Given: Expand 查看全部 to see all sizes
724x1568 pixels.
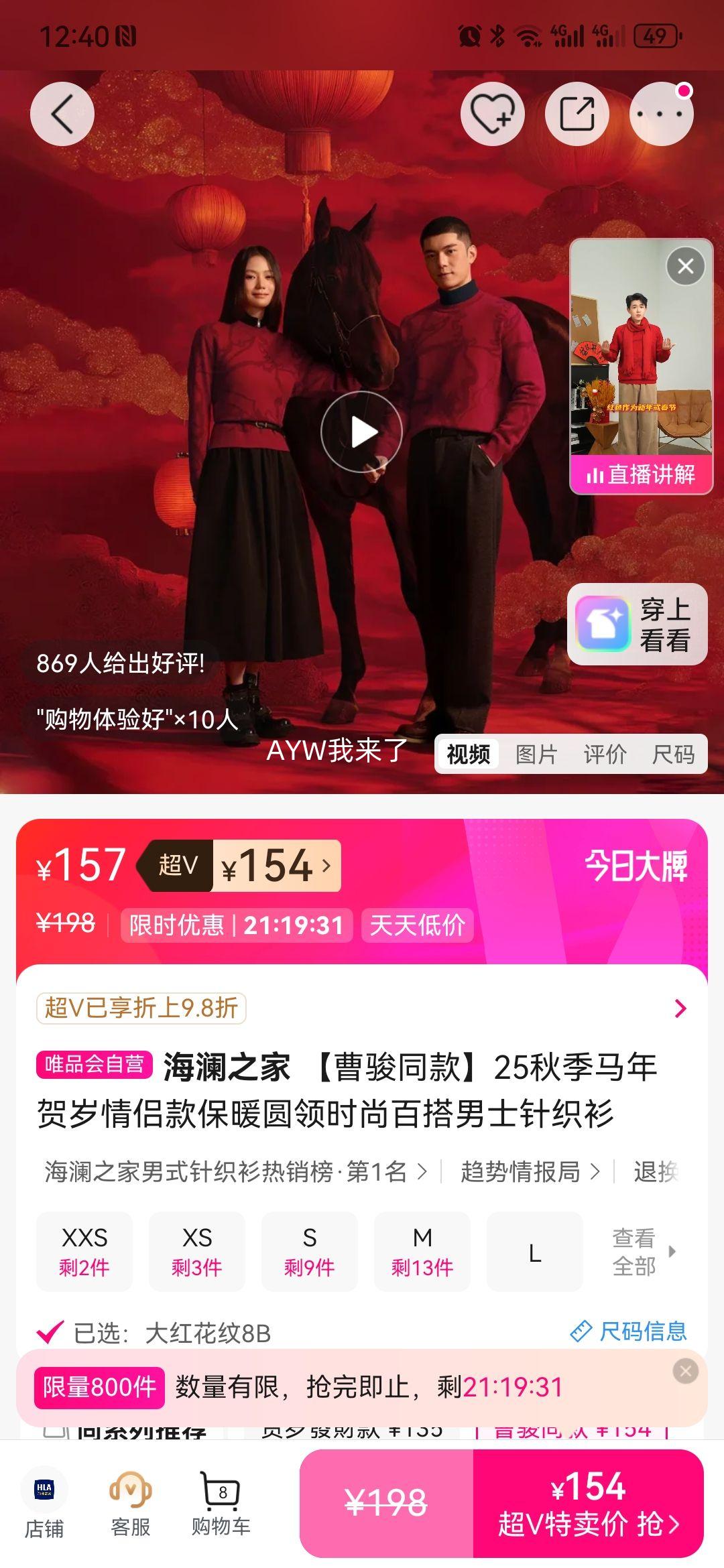Looking at the screenshot, I should (635, 1250).
